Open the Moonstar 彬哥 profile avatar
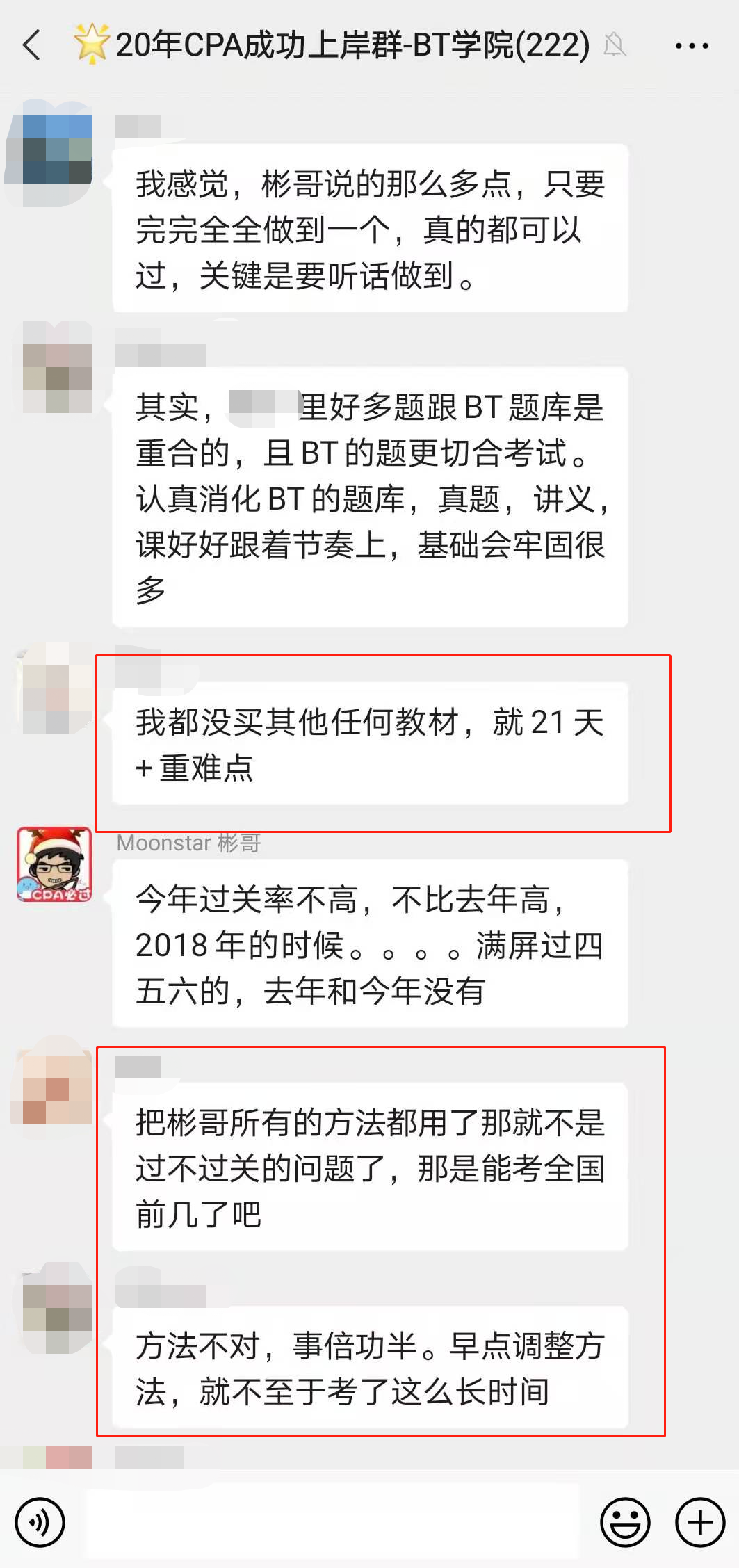This screenshot has height=1568, width=739. click(54, 864)
